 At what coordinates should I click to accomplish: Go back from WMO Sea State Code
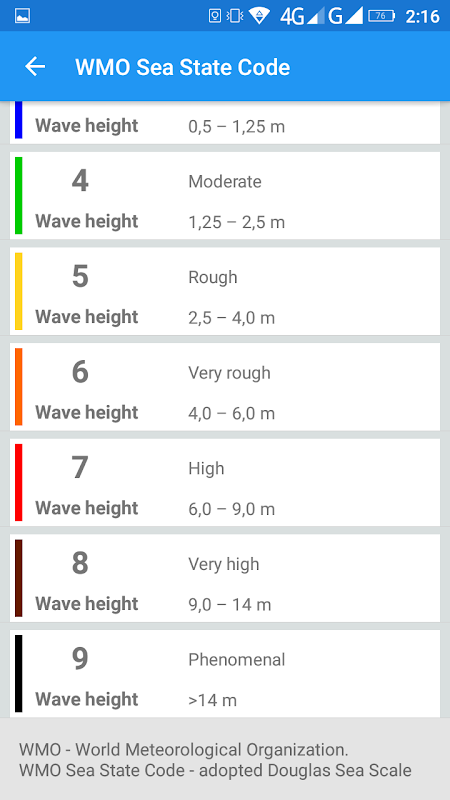pos(35,67)
